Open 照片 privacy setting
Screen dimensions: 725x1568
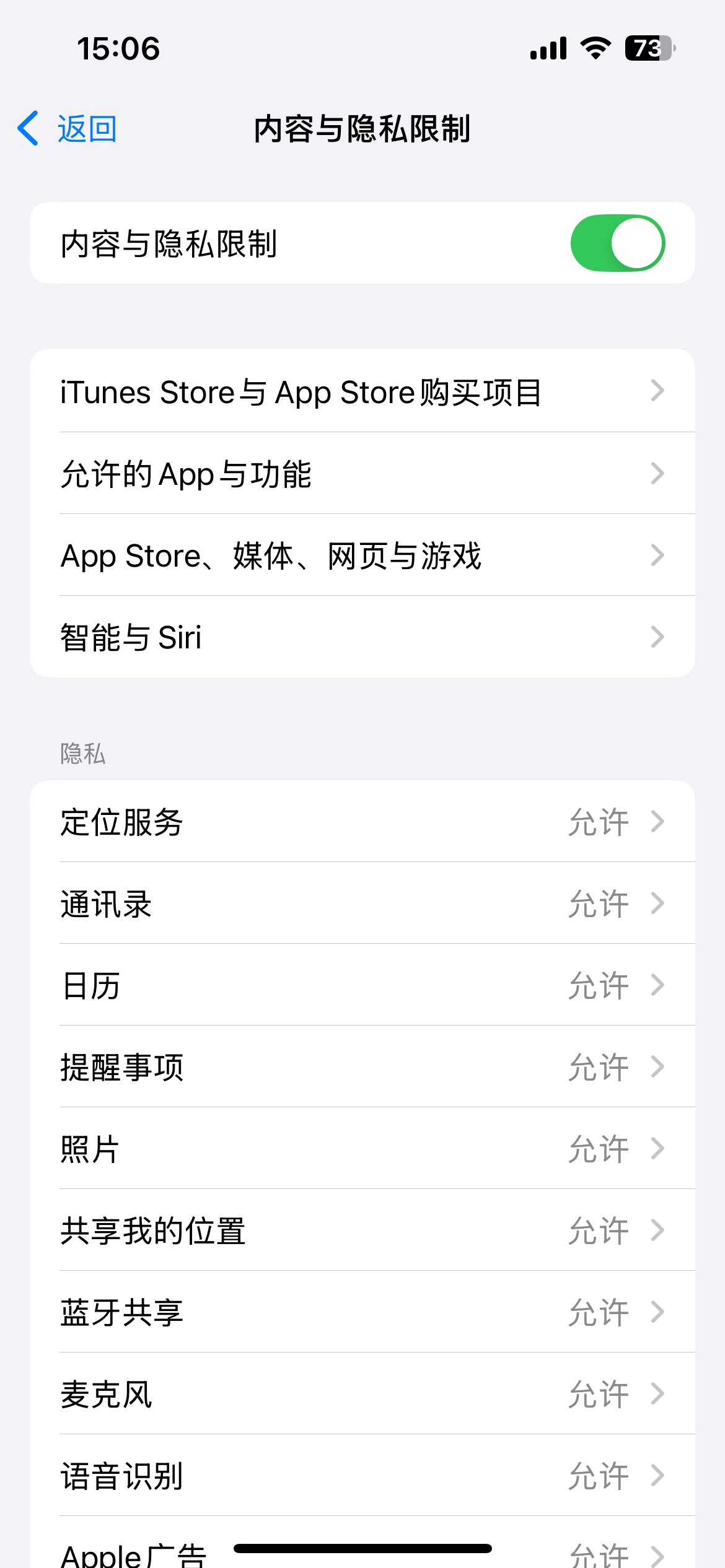pyautogui.click(x=362, y=1149)
